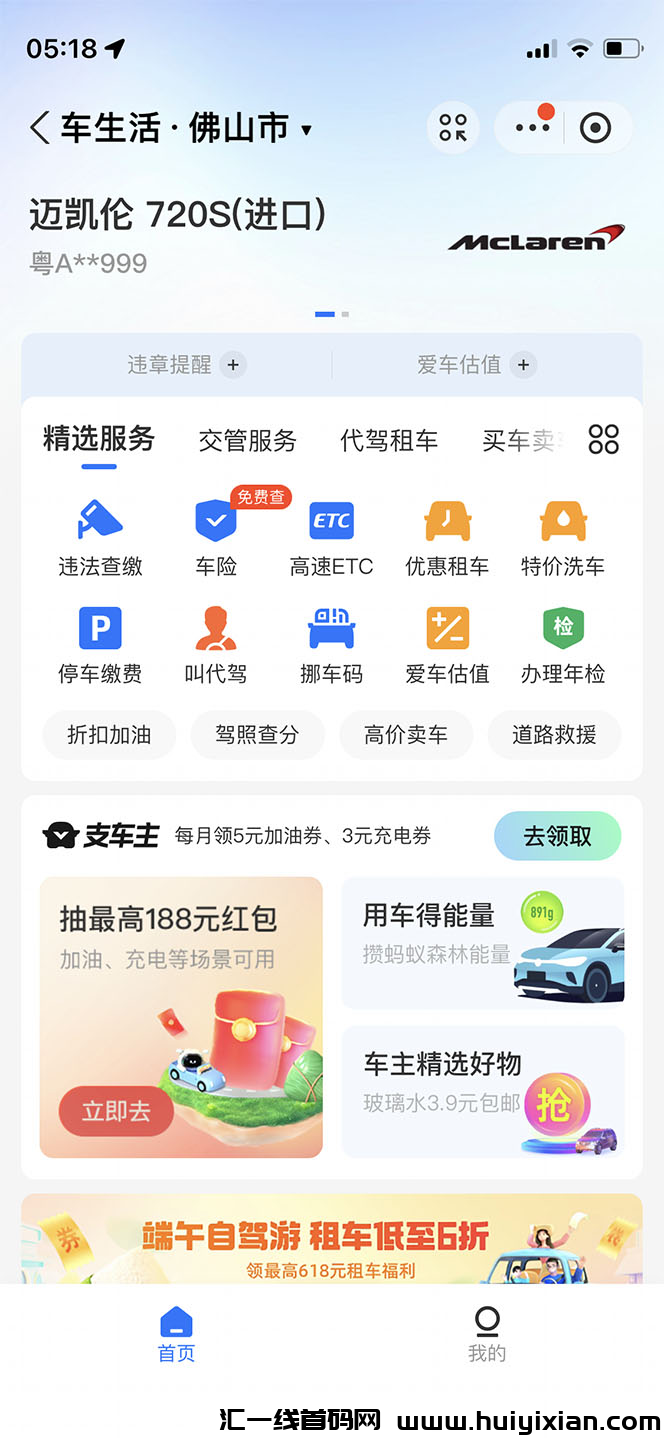Add 爱车估值 valuation
The image size is (664, 1438).
point(523,365)
